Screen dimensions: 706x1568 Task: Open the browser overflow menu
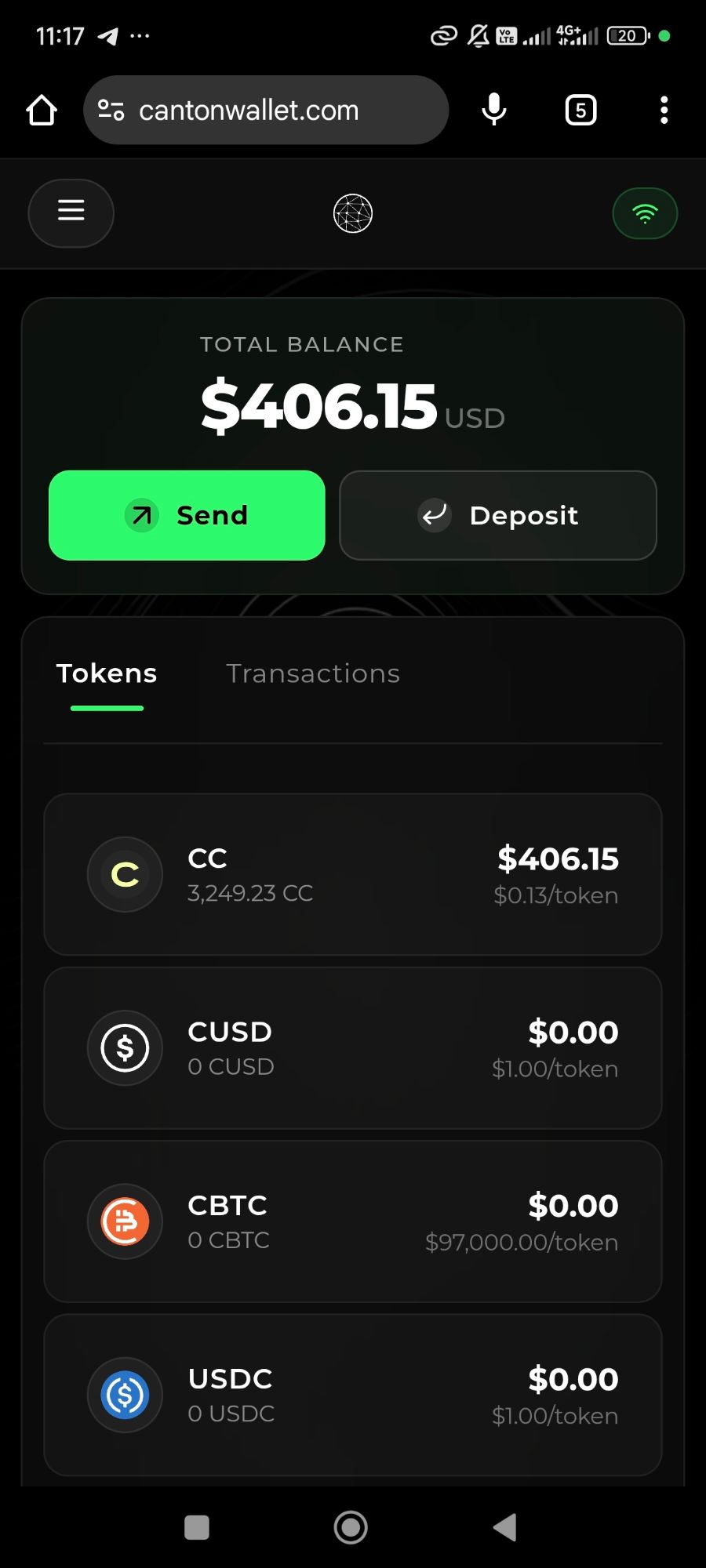tap(664, 111)
